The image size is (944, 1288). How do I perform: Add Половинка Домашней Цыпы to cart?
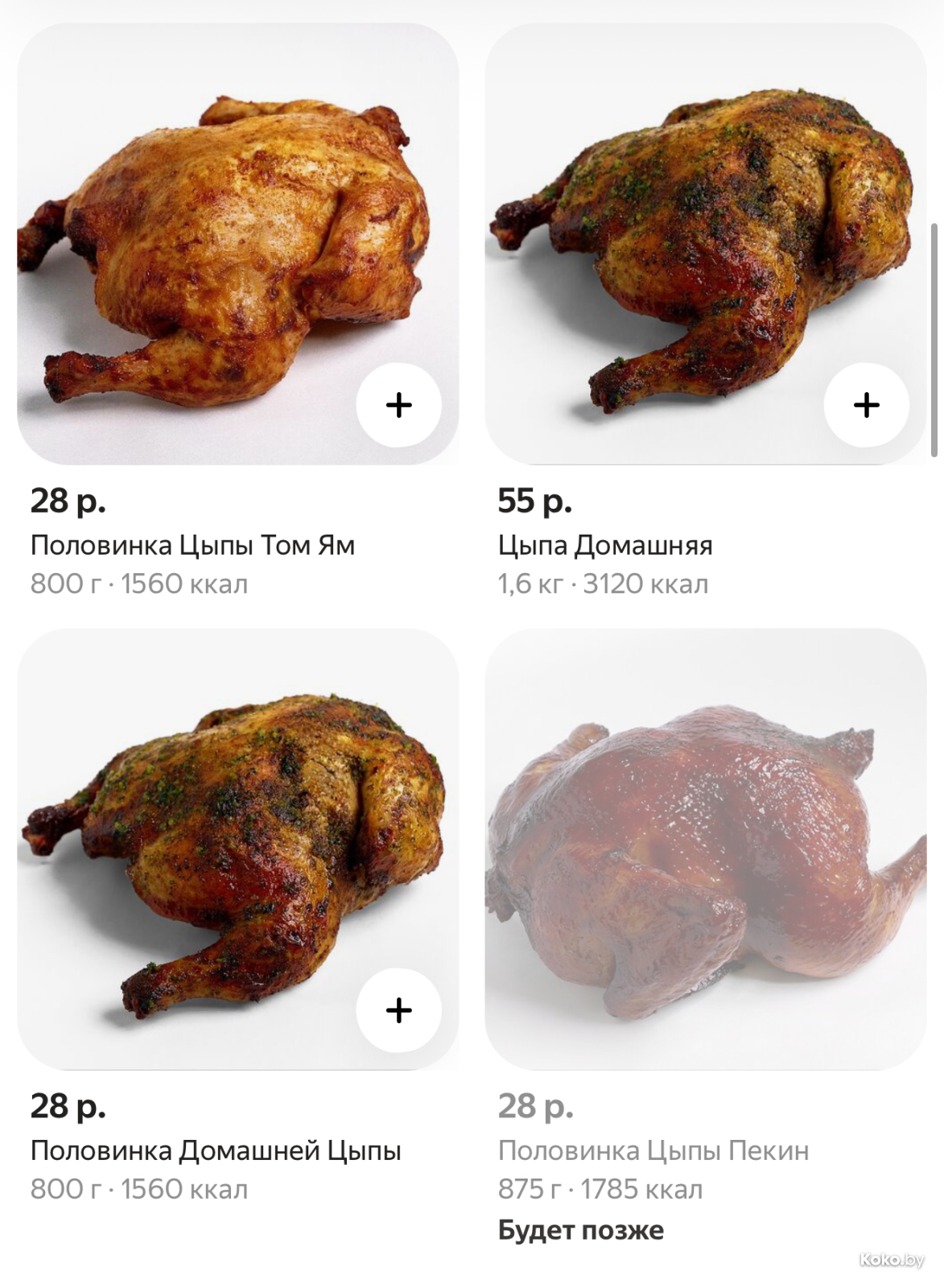(398, 1010)
